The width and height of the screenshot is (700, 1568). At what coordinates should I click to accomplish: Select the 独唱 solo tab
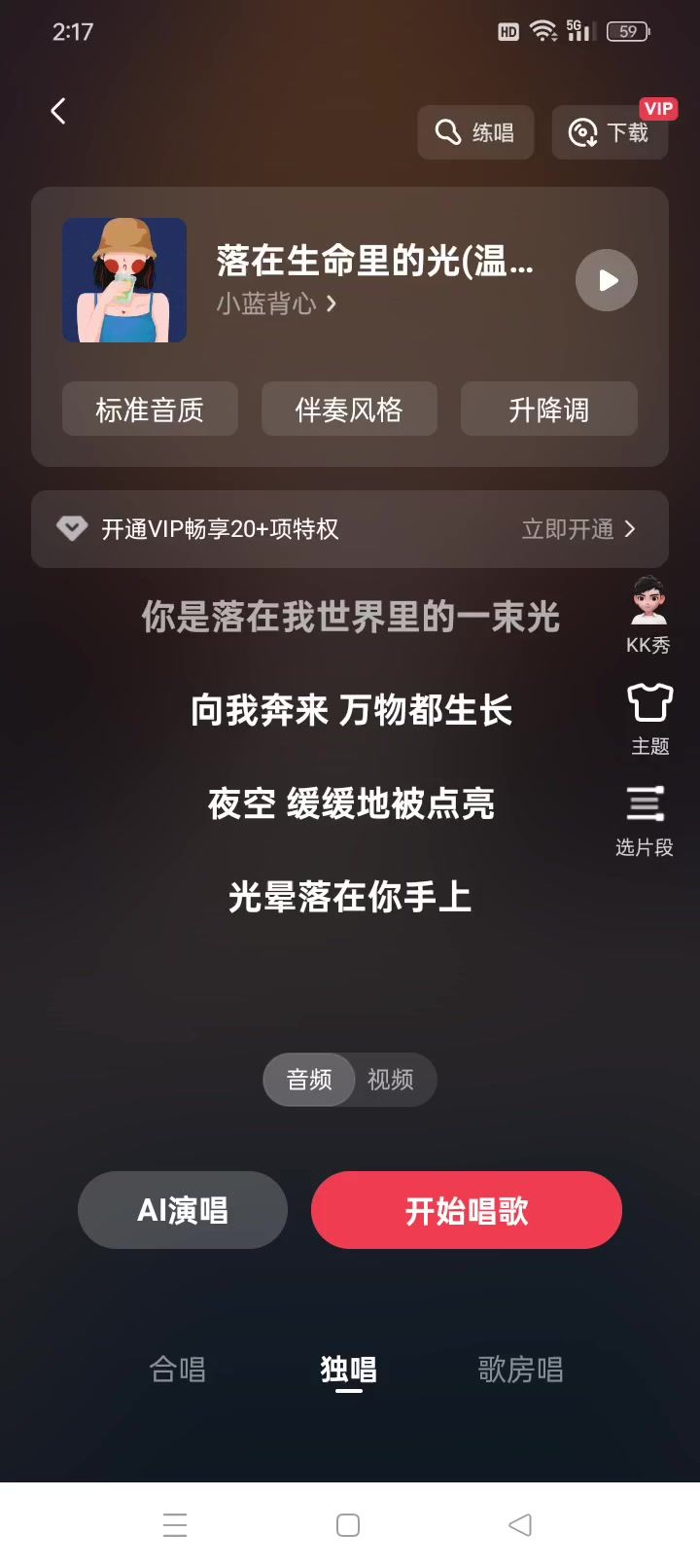tap(348, 1370)
